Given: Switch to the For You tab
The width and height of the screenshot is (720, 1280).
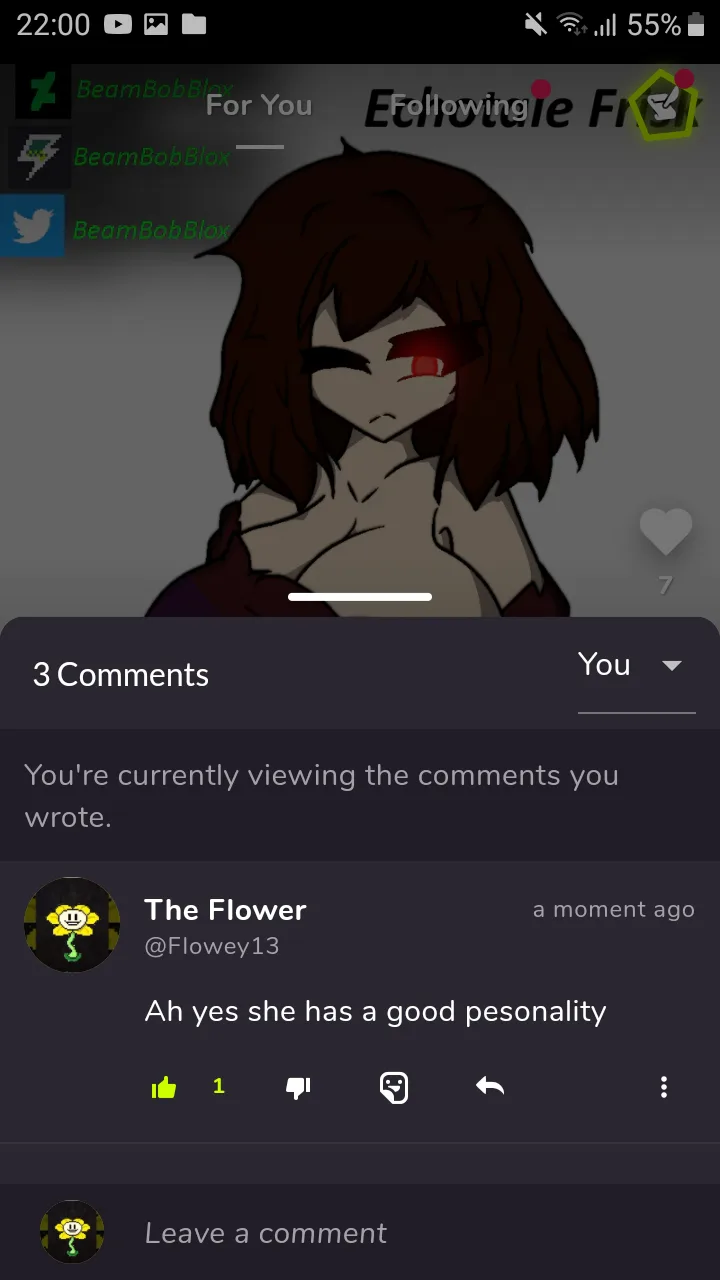Looking at the screenshot, I should pos(259,105).
